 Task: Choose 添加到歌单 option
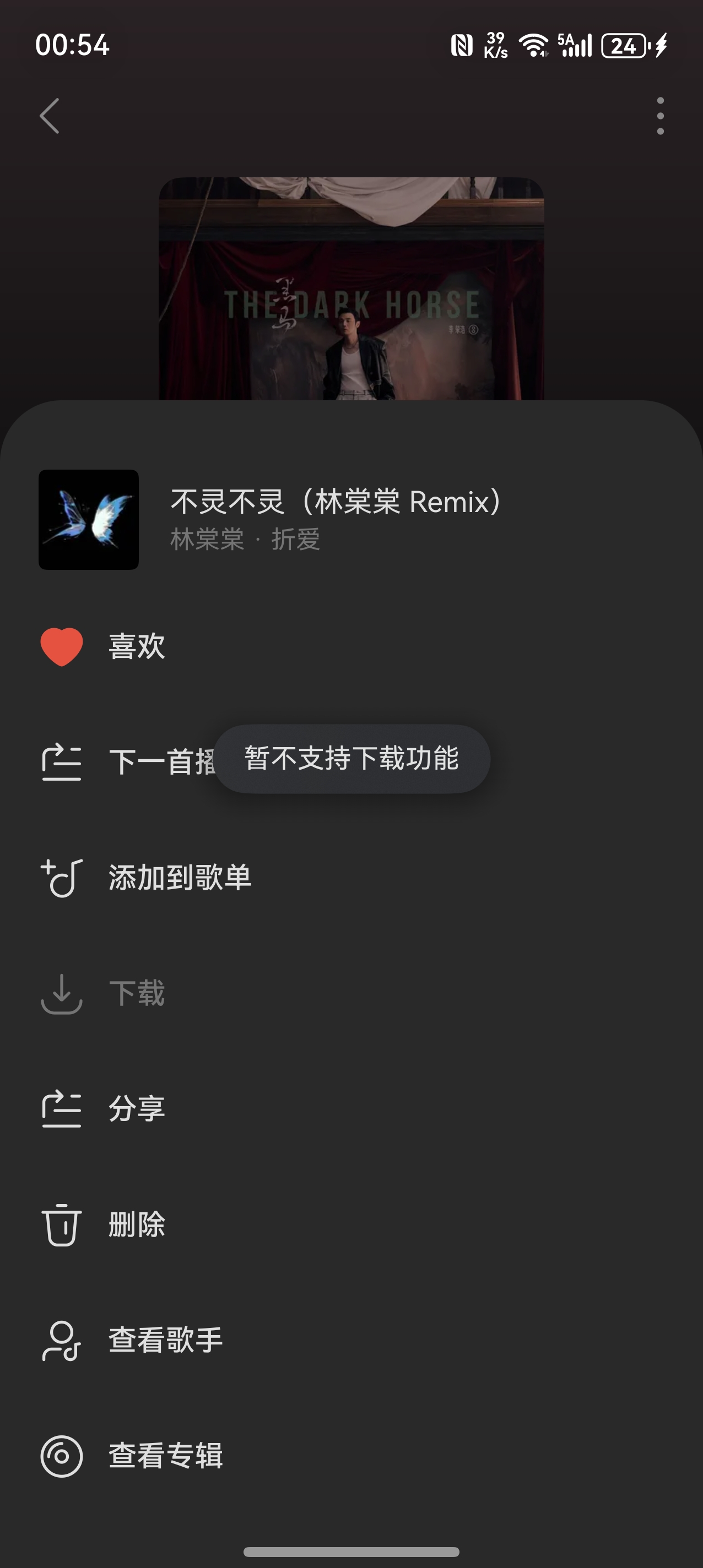[179, 878]
